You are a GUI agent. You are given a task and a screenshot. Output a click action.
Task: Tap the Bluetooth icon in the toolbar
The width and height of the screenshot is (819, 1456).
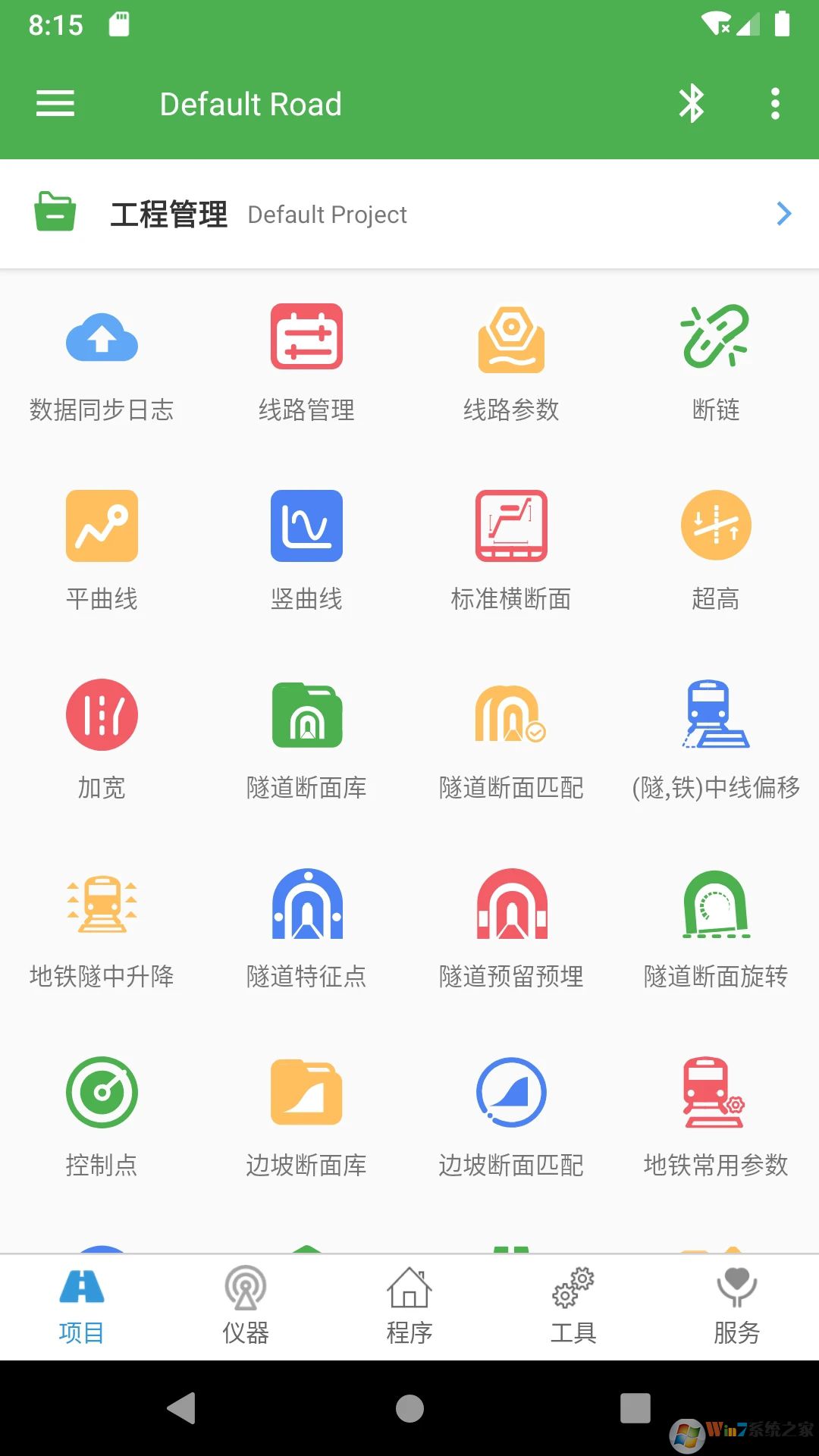(692, 103)
